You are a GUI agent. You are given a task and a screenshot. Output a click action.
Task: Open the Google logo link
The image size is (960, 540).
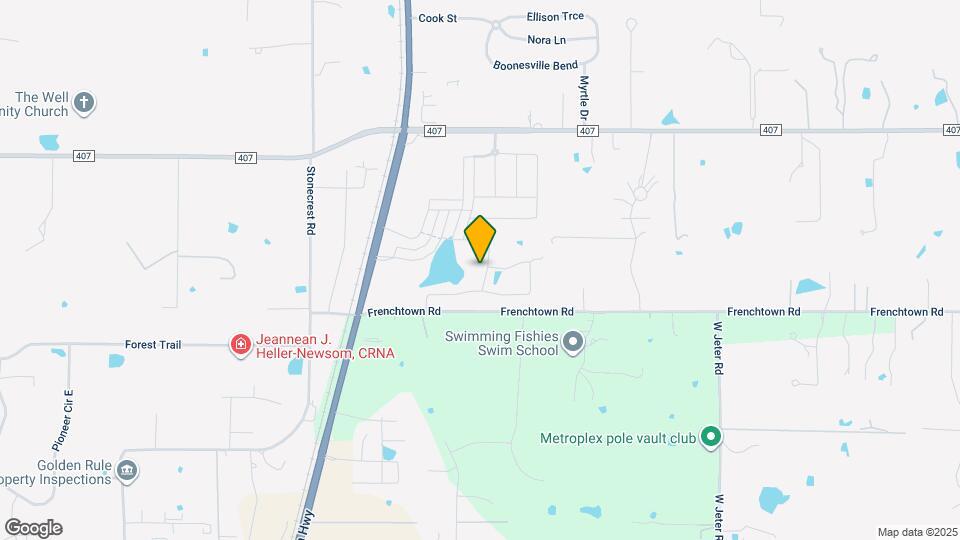pos(33,527)
